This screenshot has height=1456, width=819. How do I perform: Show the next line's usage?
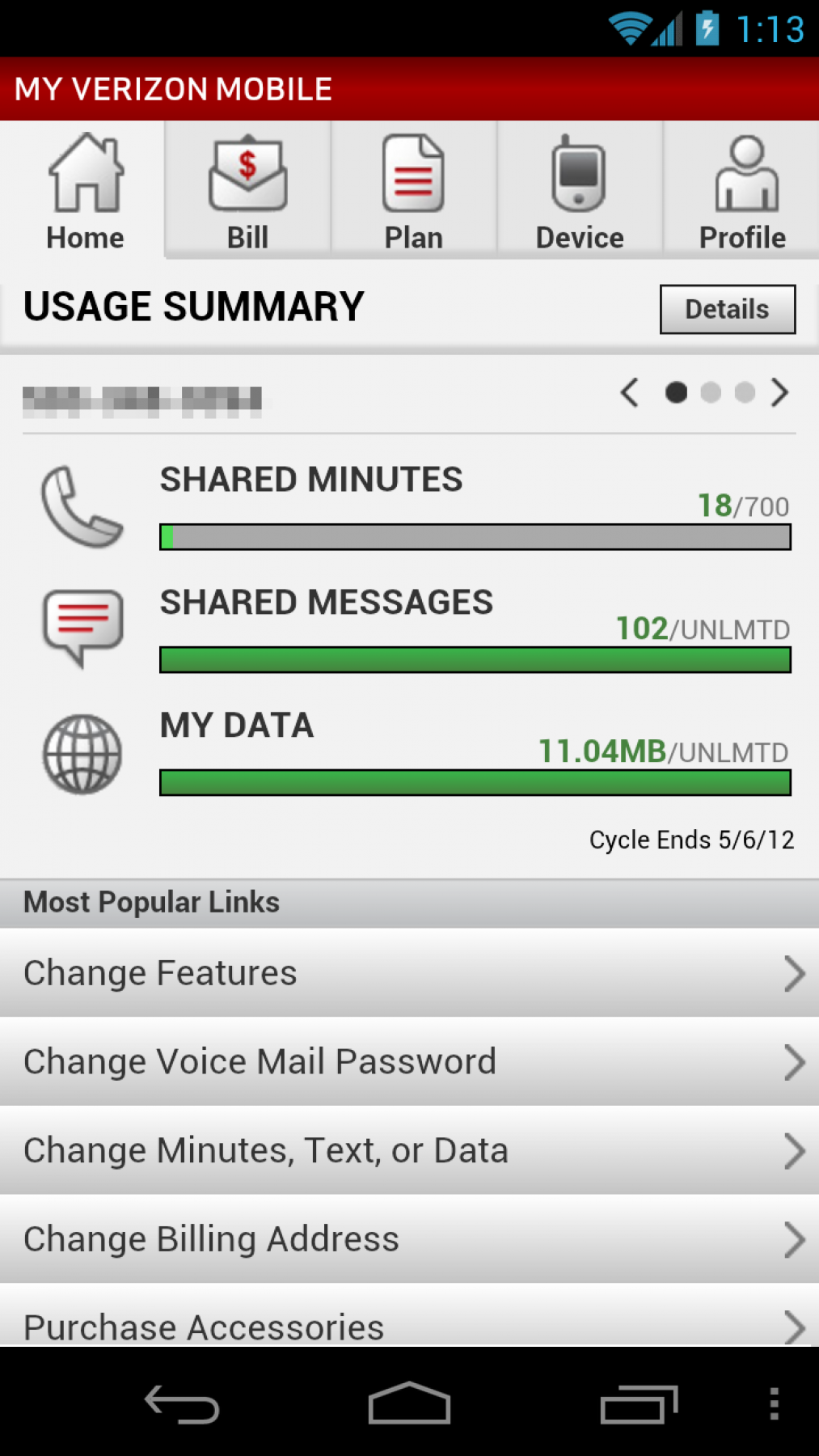pyautogui.click(x=779, y=393)
